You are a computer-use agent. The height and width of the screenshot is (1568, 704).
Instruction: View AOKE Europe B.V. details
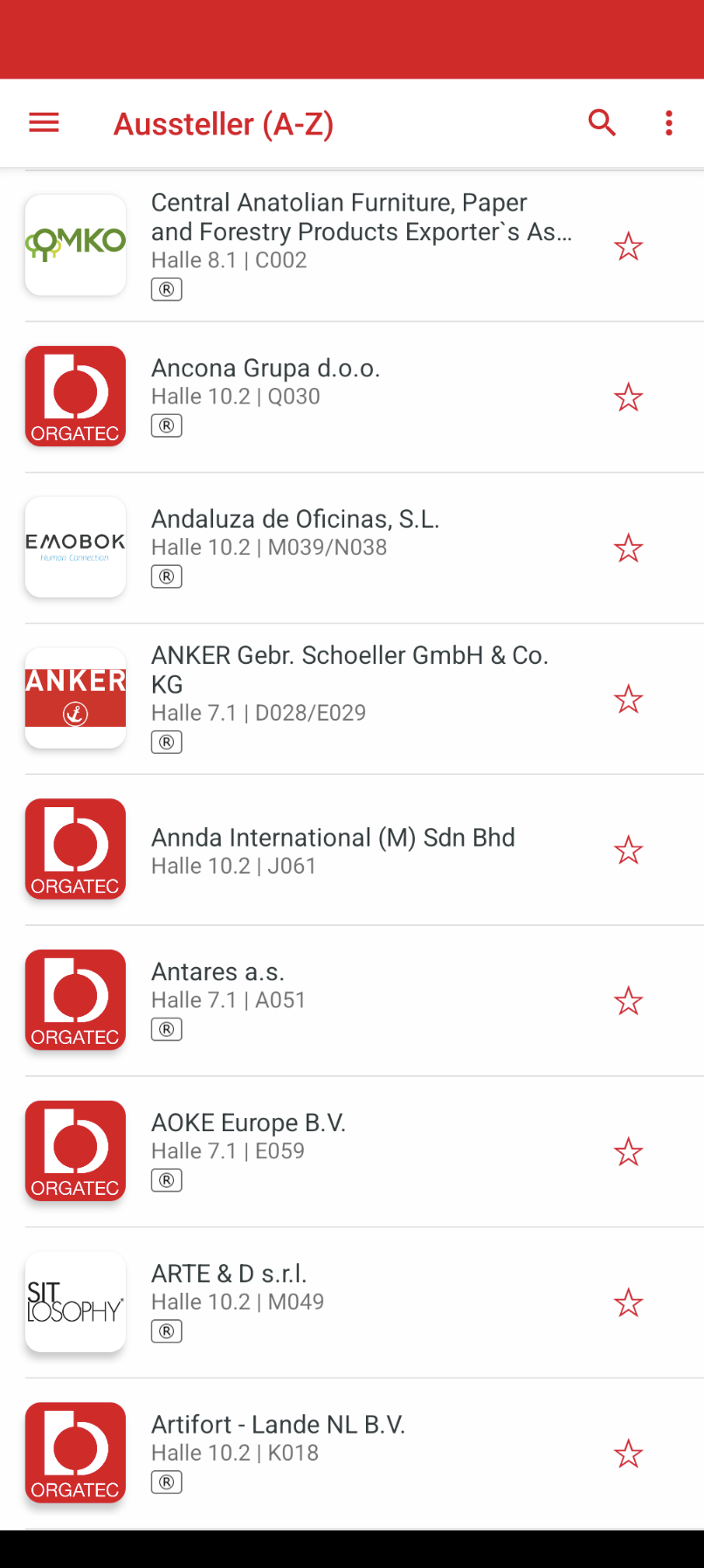pyautogui.click(x=352, y=1152)
